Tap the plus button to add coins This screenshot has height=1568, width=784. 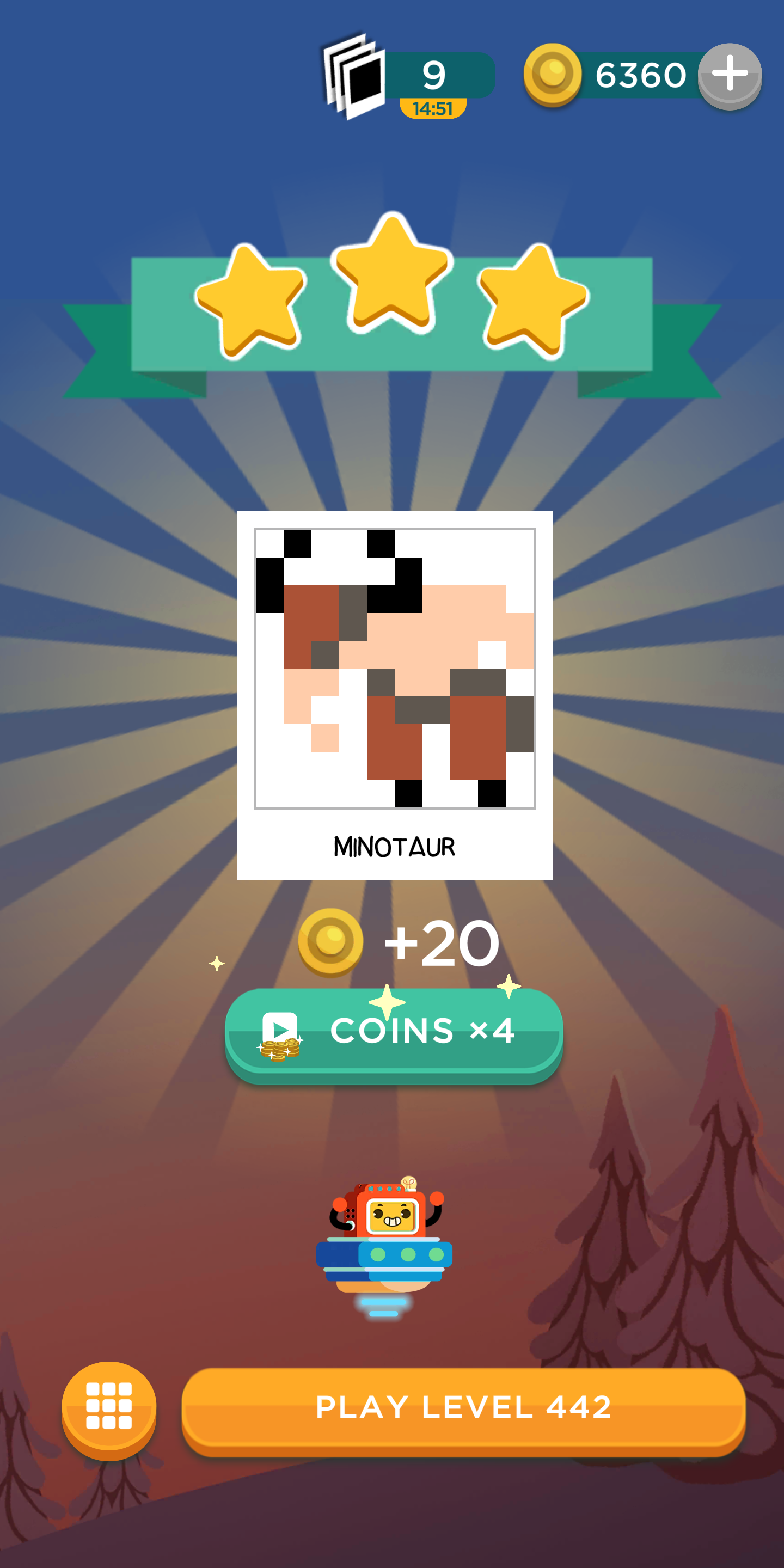pyautogui.click(x=728, y=74)
